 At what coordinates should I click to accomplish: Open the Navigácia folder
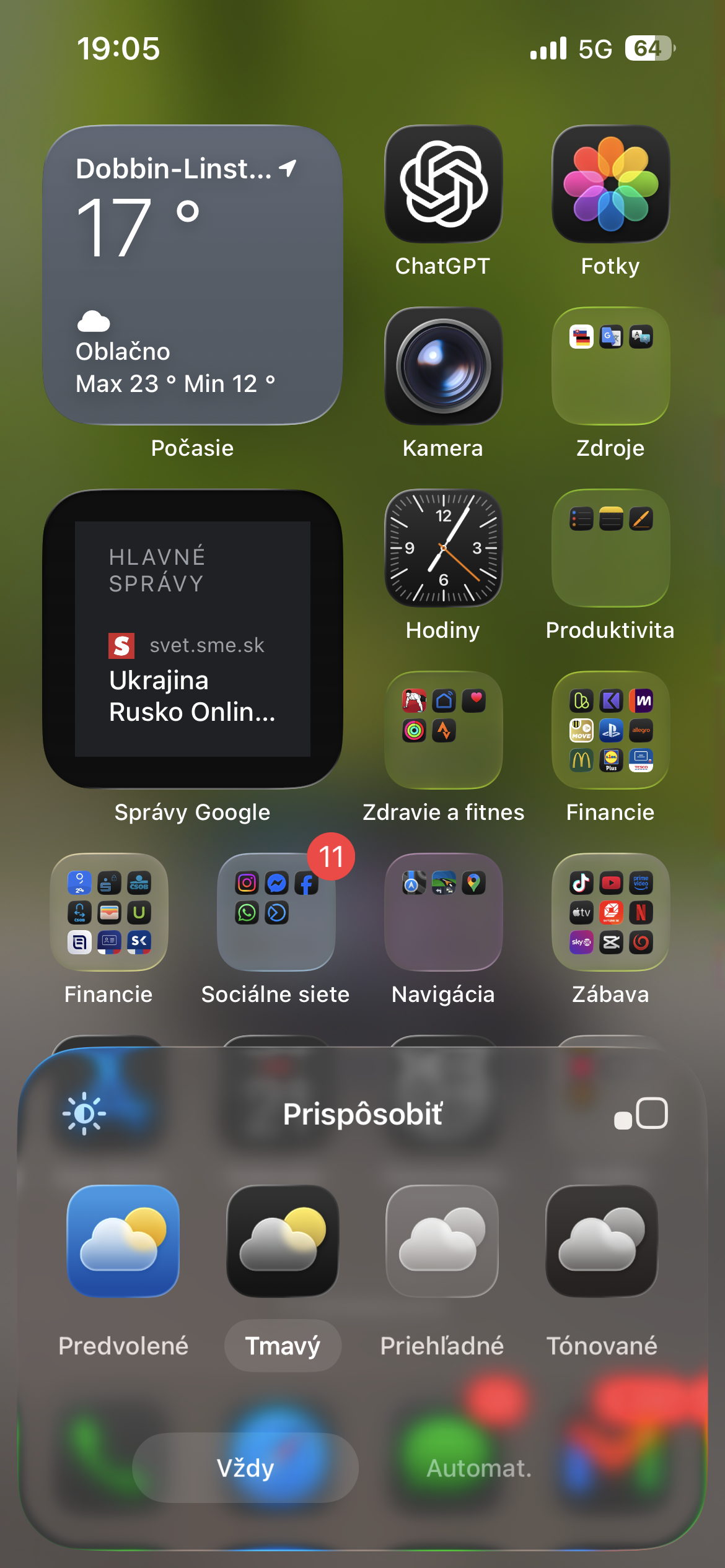coord(443,912)
